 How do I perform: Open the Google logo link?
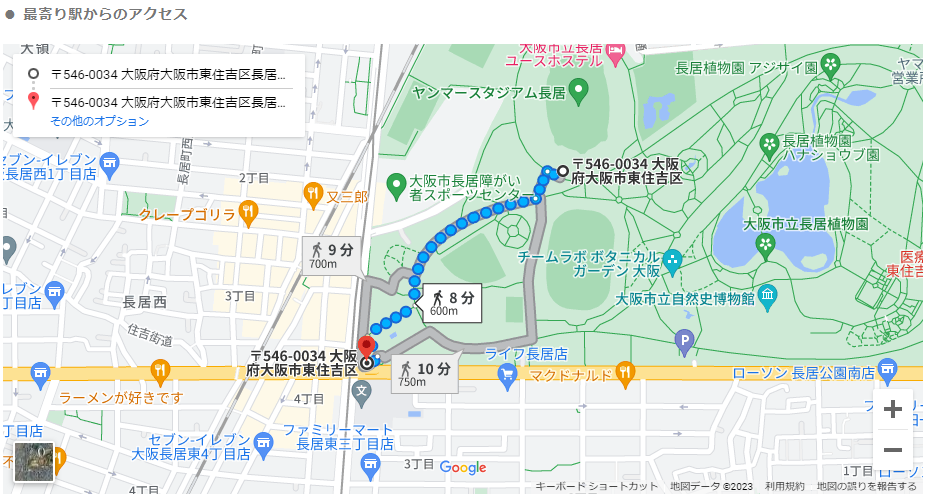pos(462,467)
